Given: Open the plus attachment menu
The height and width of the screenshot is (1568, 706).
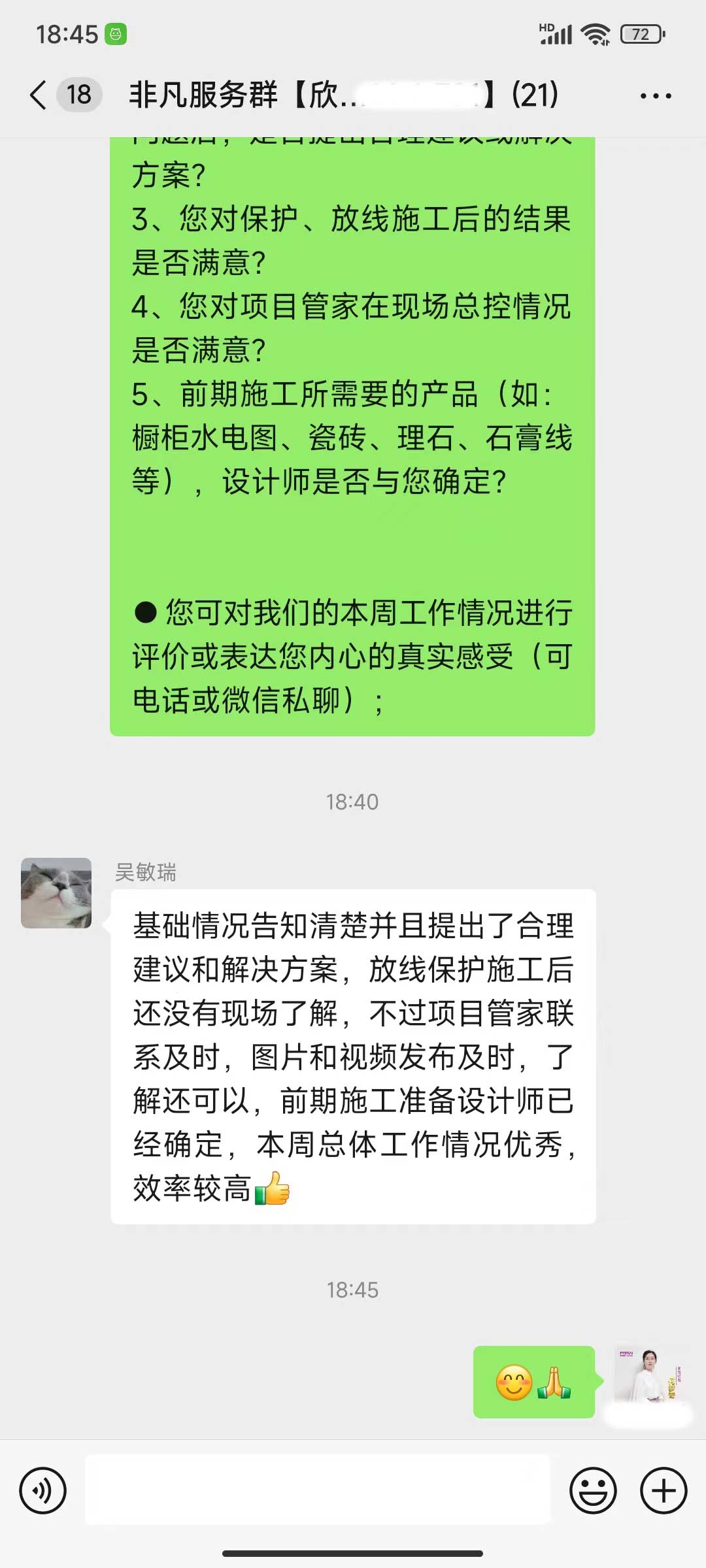Looking at the screenshot, I should pos(664,1491).
